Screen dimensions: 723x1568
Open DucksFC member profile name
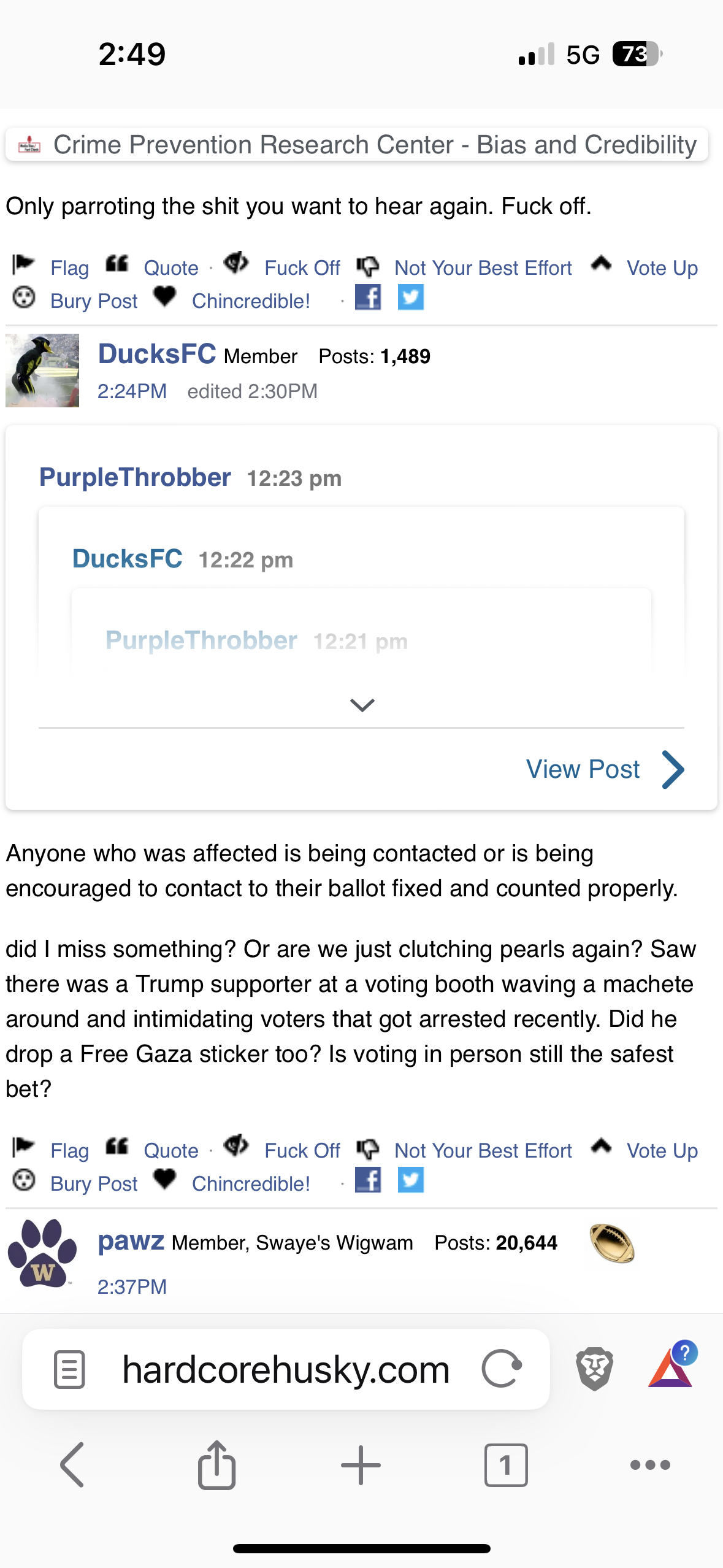coord(157,355)
